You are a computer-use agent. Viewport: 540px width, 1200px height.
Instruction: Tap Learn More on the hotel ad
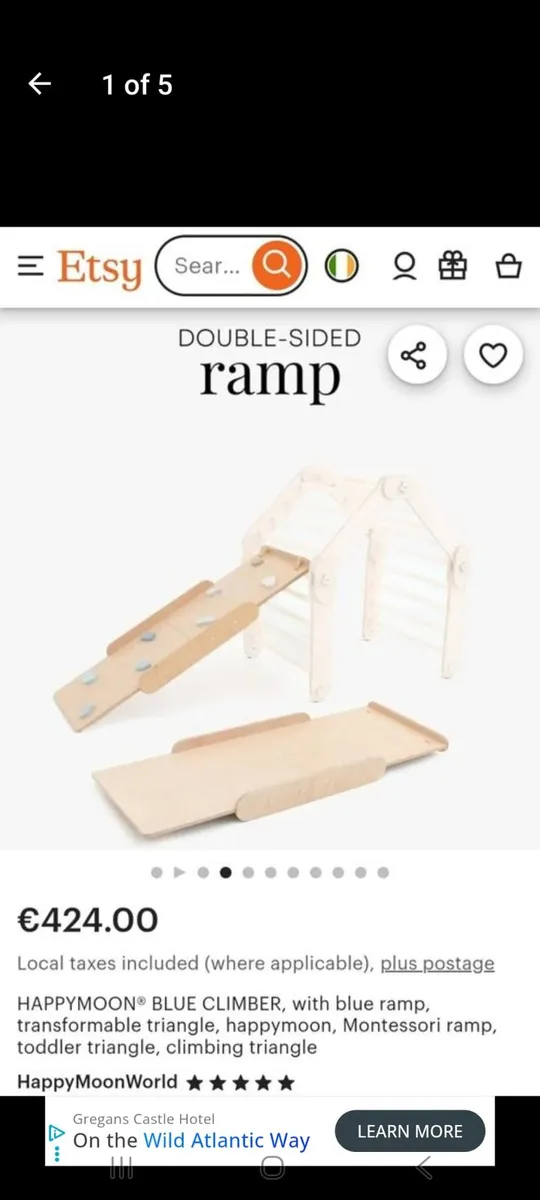pyautogui.click(x=410, y=1131)
